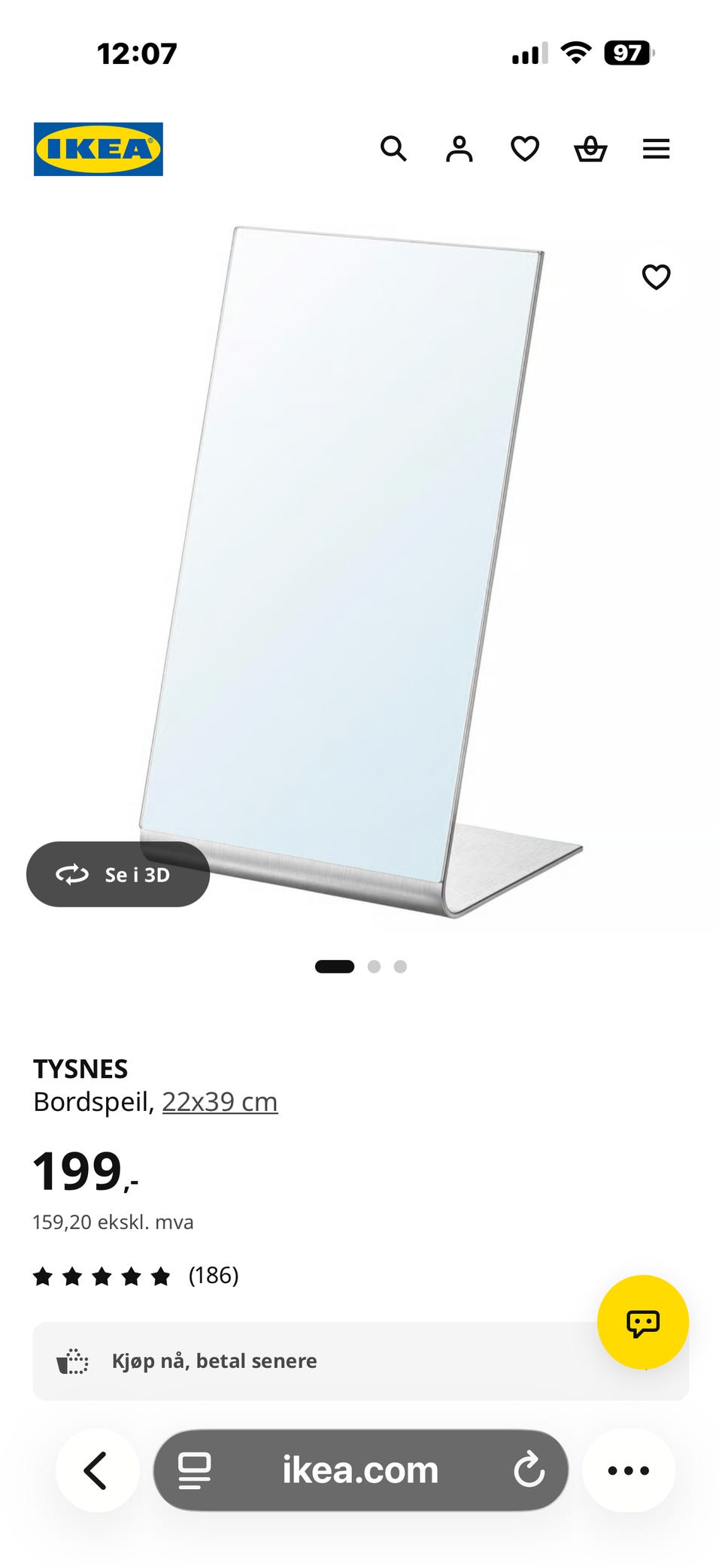Screen dimensions: 722x1568
Task: Open the hamburger menu
Action: tap(656, 149)
